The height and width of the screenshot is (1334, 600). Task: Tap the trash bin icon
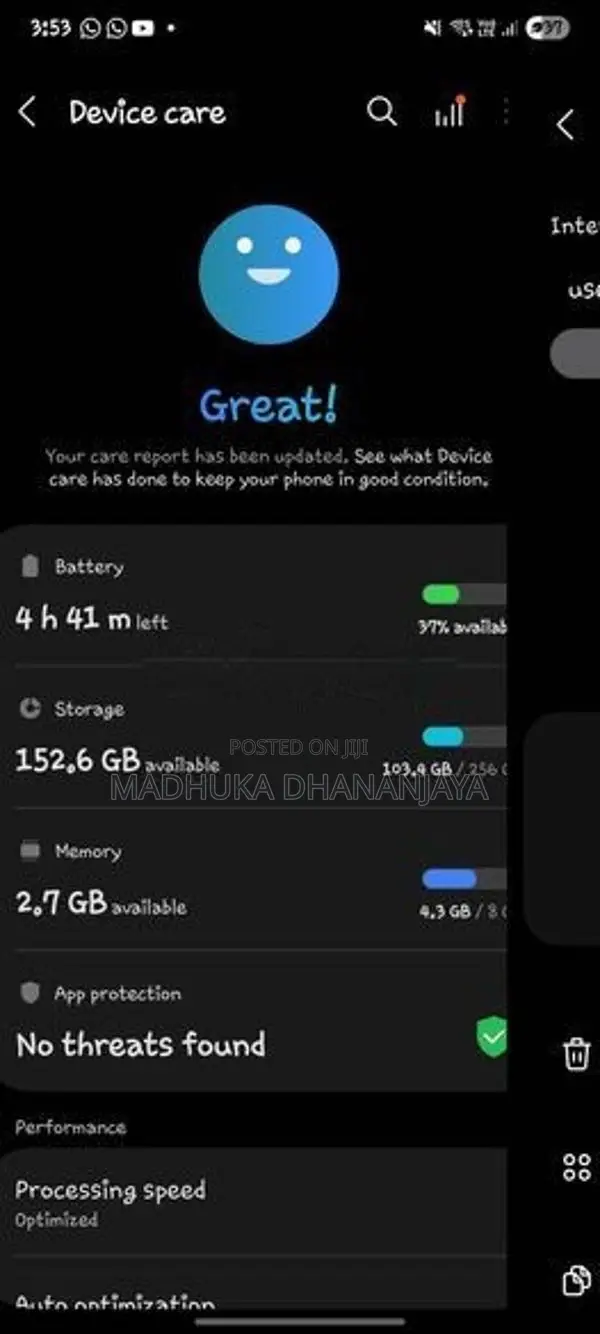click(577, 1054)
